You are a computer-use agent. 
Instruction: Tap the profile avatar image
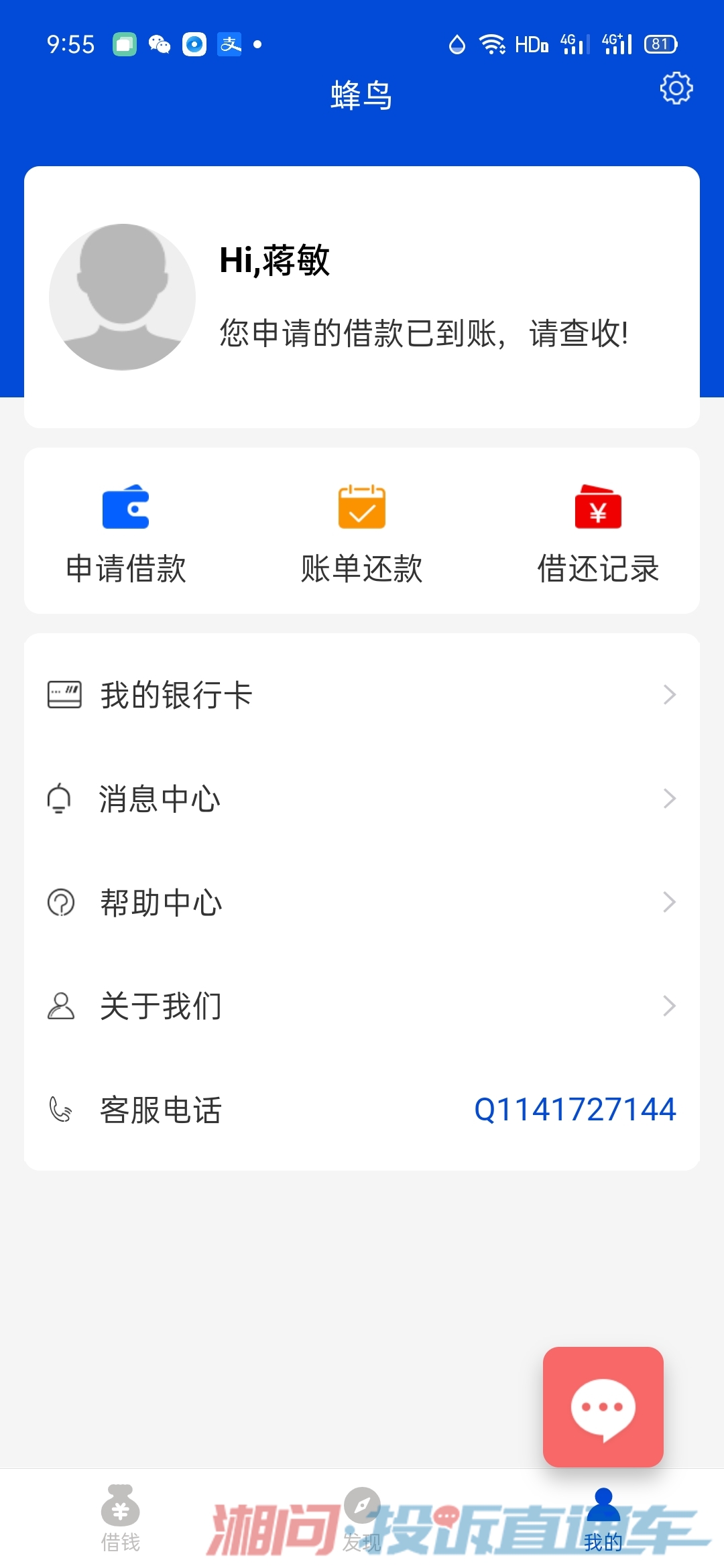coord(122,296)
